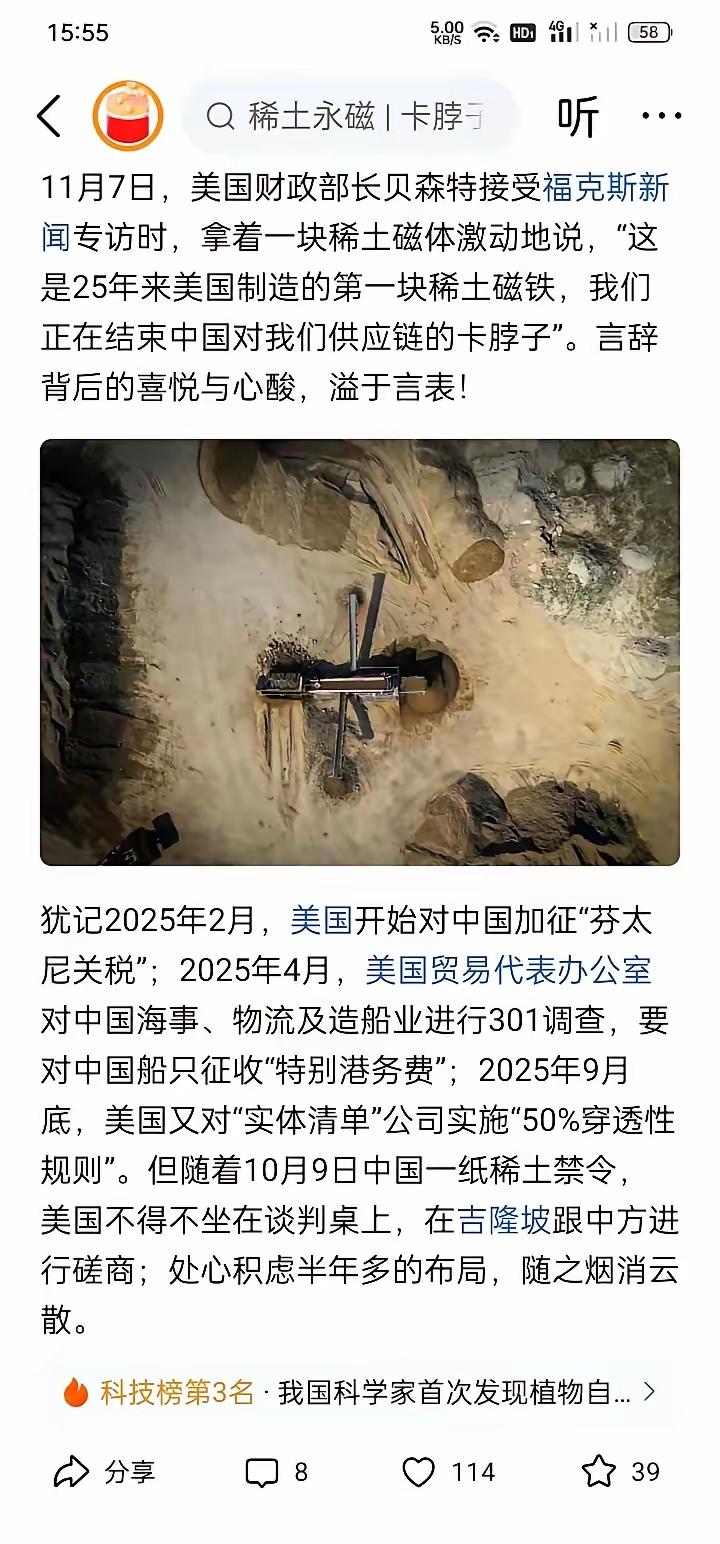Screen dimensions: 720x1544
Task: View the aerial mining photo in the article
Action: [x=360, y=650]
